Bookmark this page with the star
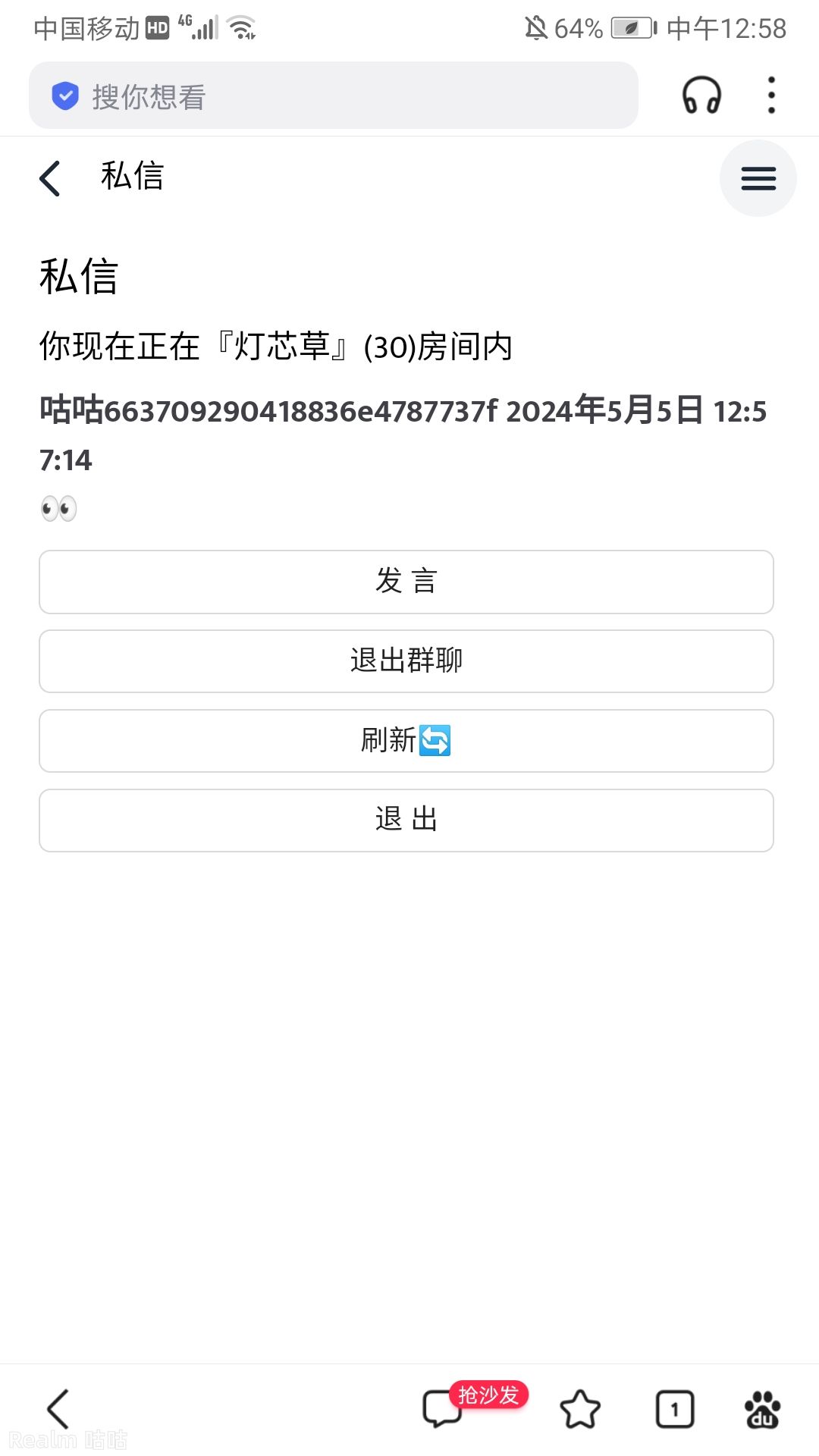 click(580, 1409)
